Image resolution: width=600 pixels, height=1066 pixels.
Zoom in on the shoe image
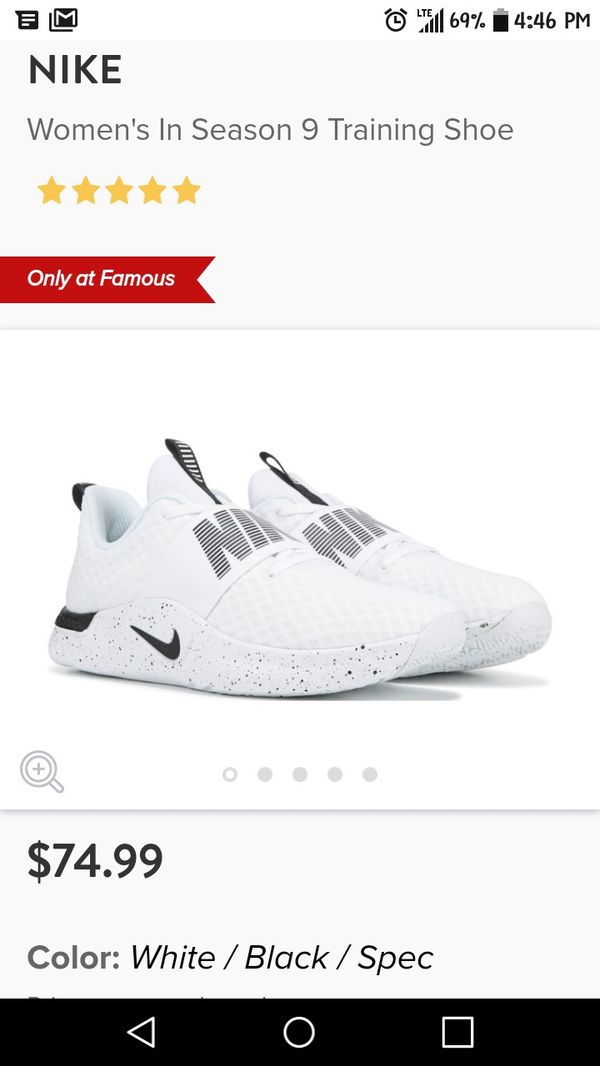click(42, 772)
